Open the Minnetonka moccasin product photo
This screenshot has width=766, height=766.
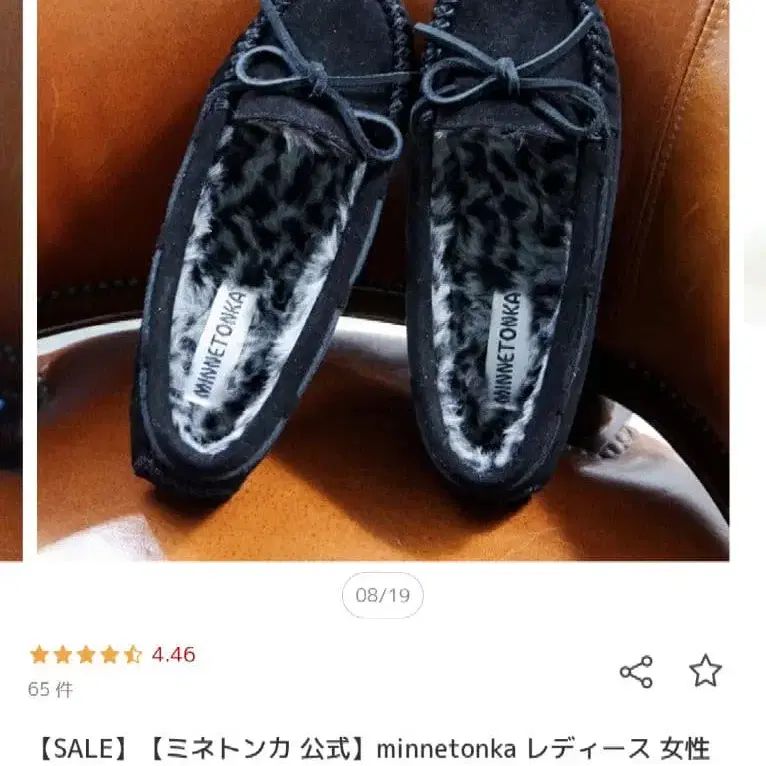(382, 280)
